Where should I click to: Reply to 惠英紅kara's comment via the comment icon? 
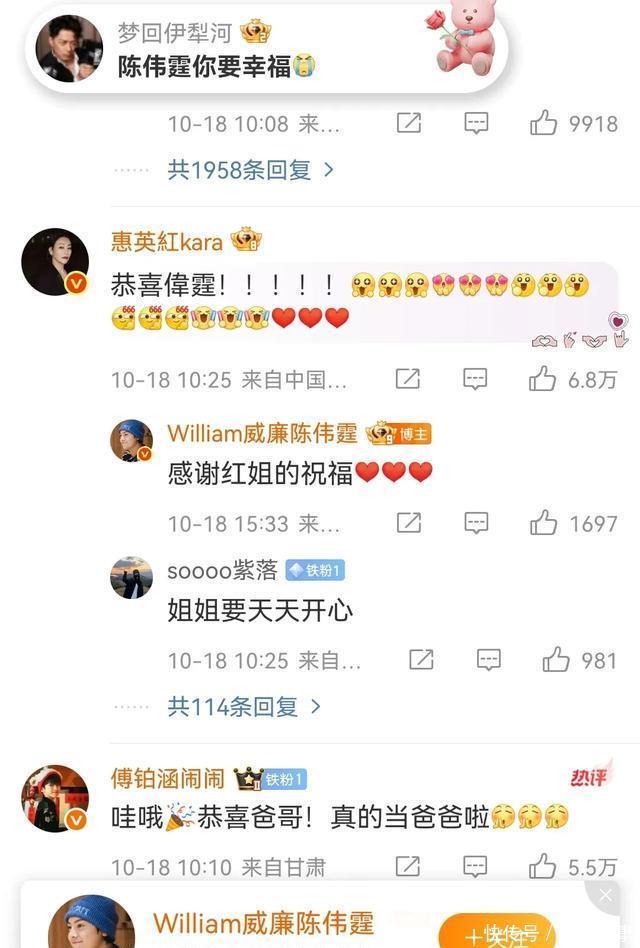pyautogui.click(x=476, y=379)
